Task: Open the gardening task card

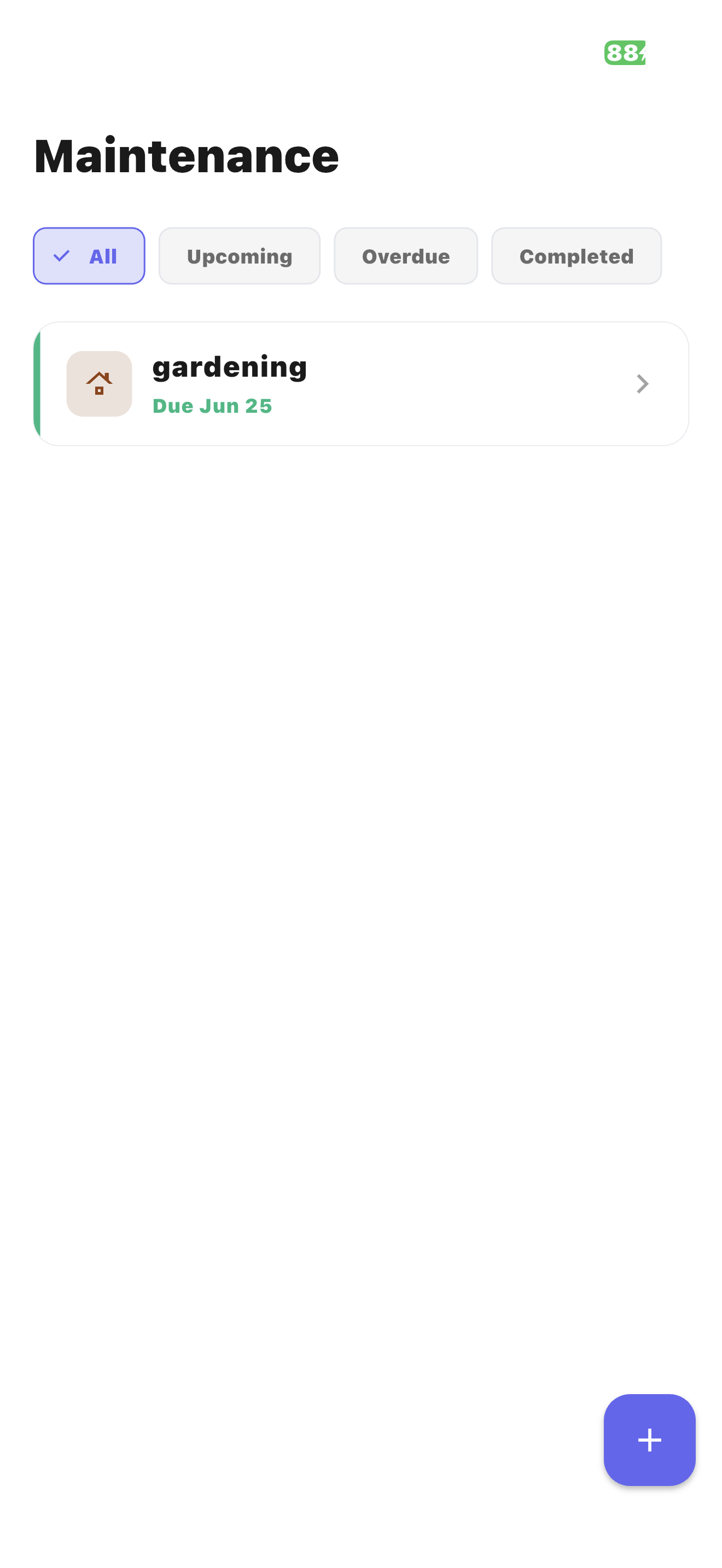Action: click(x=360, y=383)
